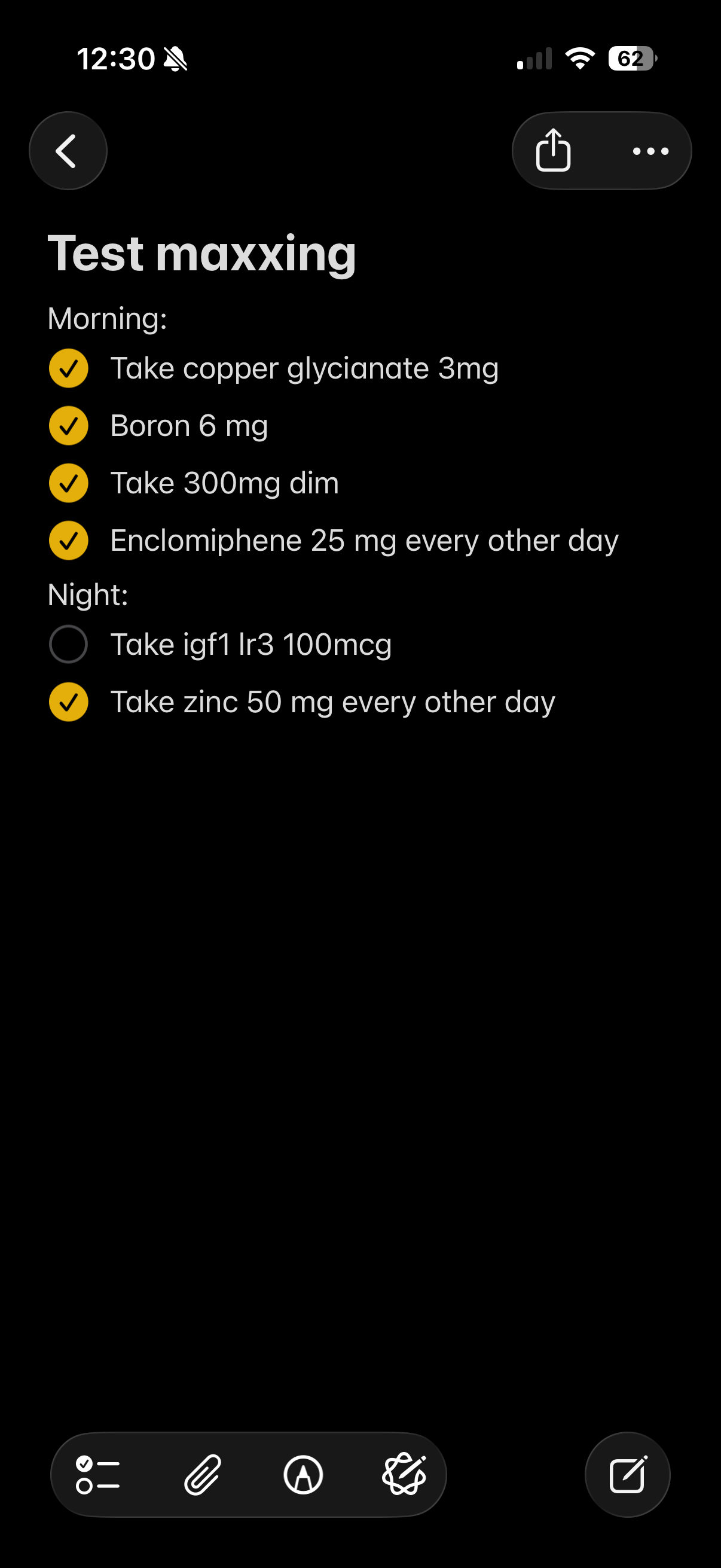Tap the checklist formatting tool
This screenshot has height=1568, width=721.
pyautogui.click(x=97, y=1475)
